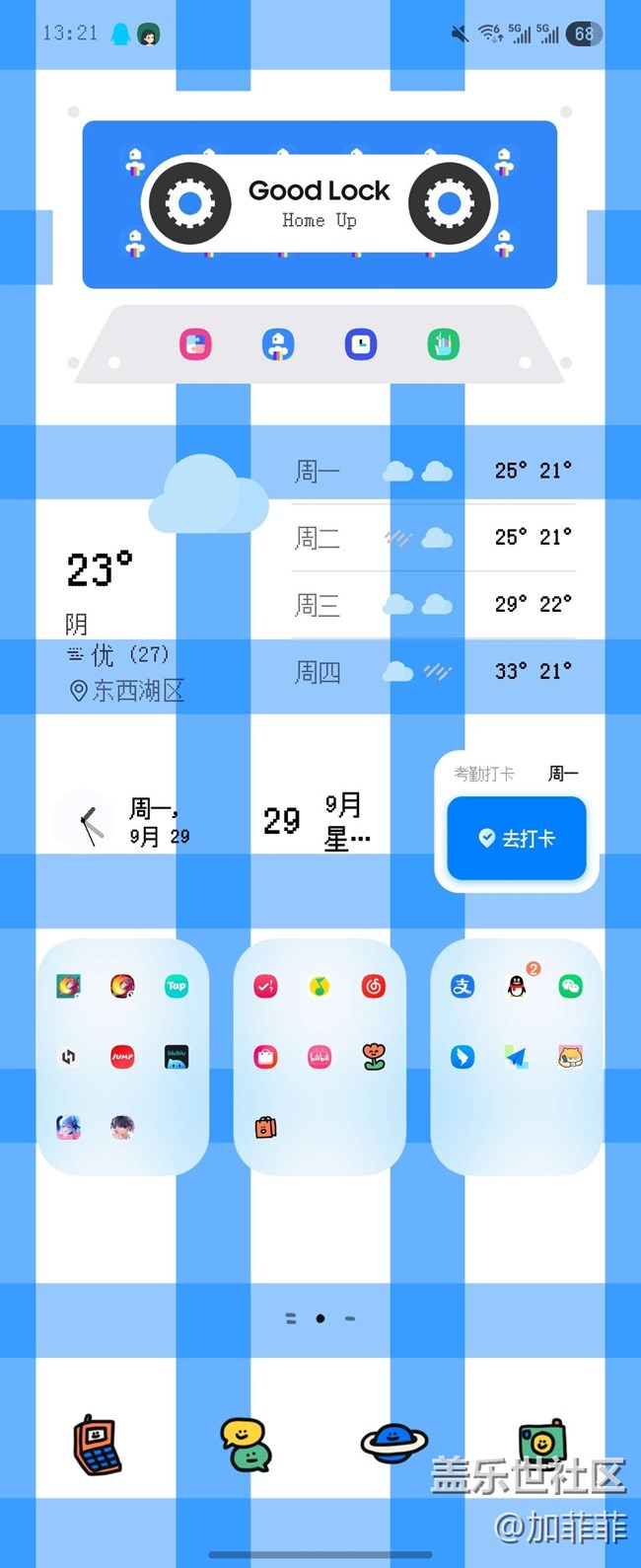
Task: Launch the black blue-faced Bilibili app
Action: (177, 1057)
